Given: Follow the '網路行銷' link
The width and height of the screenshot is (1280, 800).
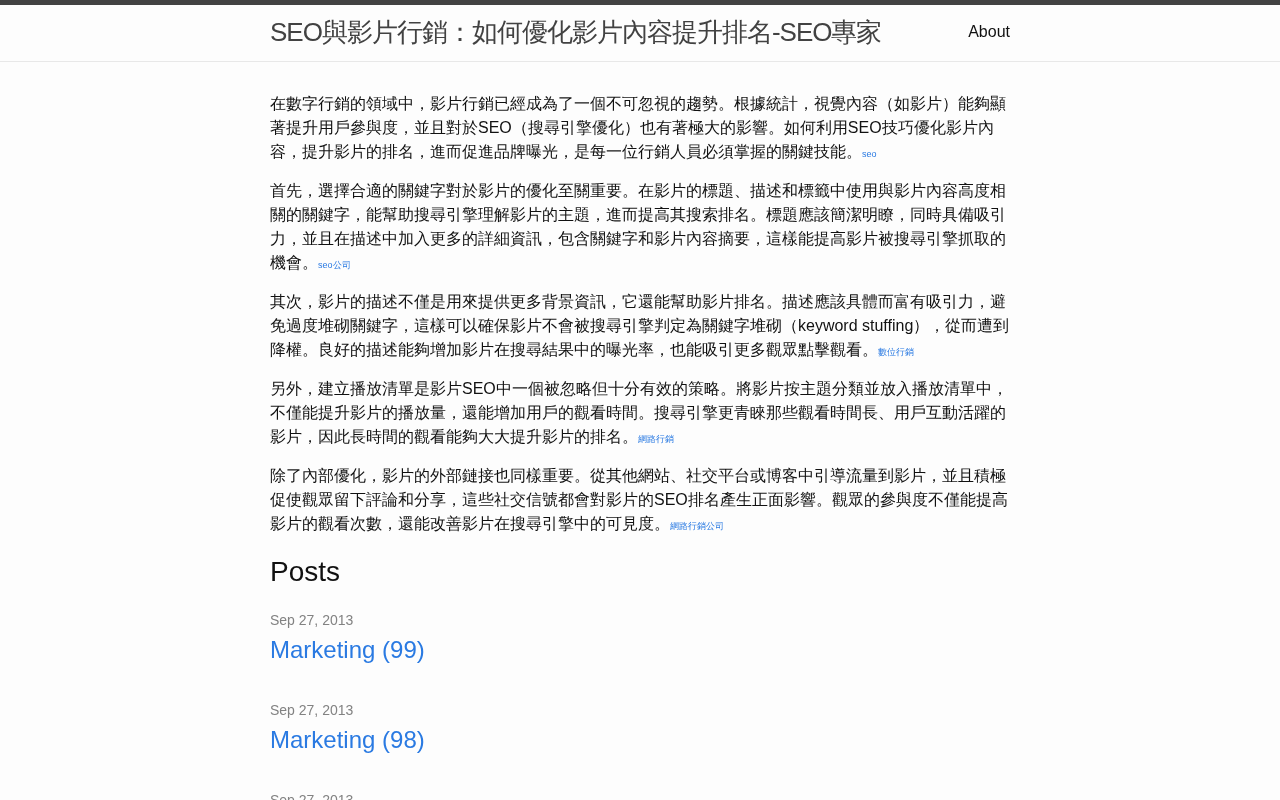Looking at the screenshot, I should [656, 439].
